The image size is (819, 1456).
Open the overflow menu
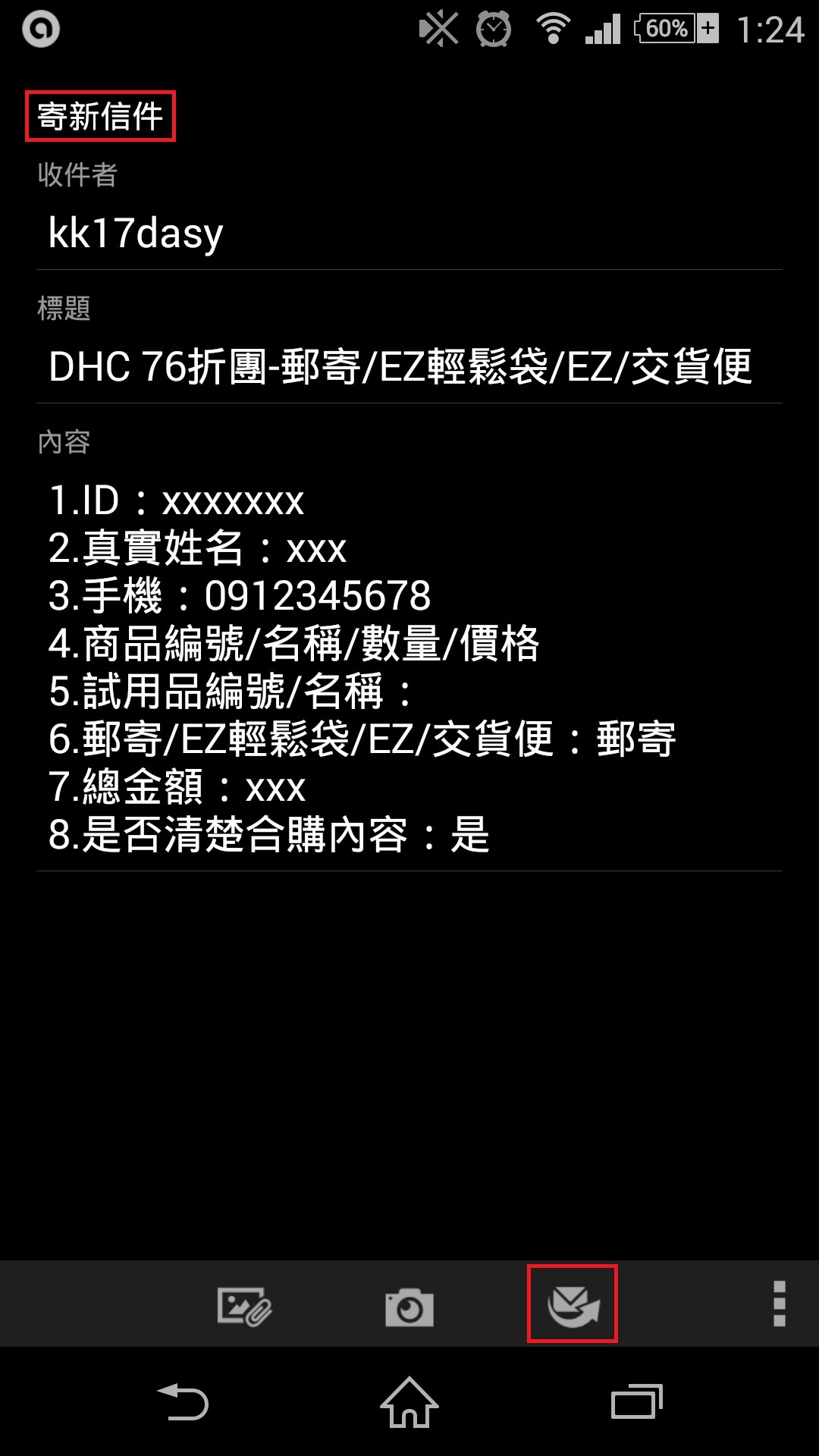[779, 1304]
